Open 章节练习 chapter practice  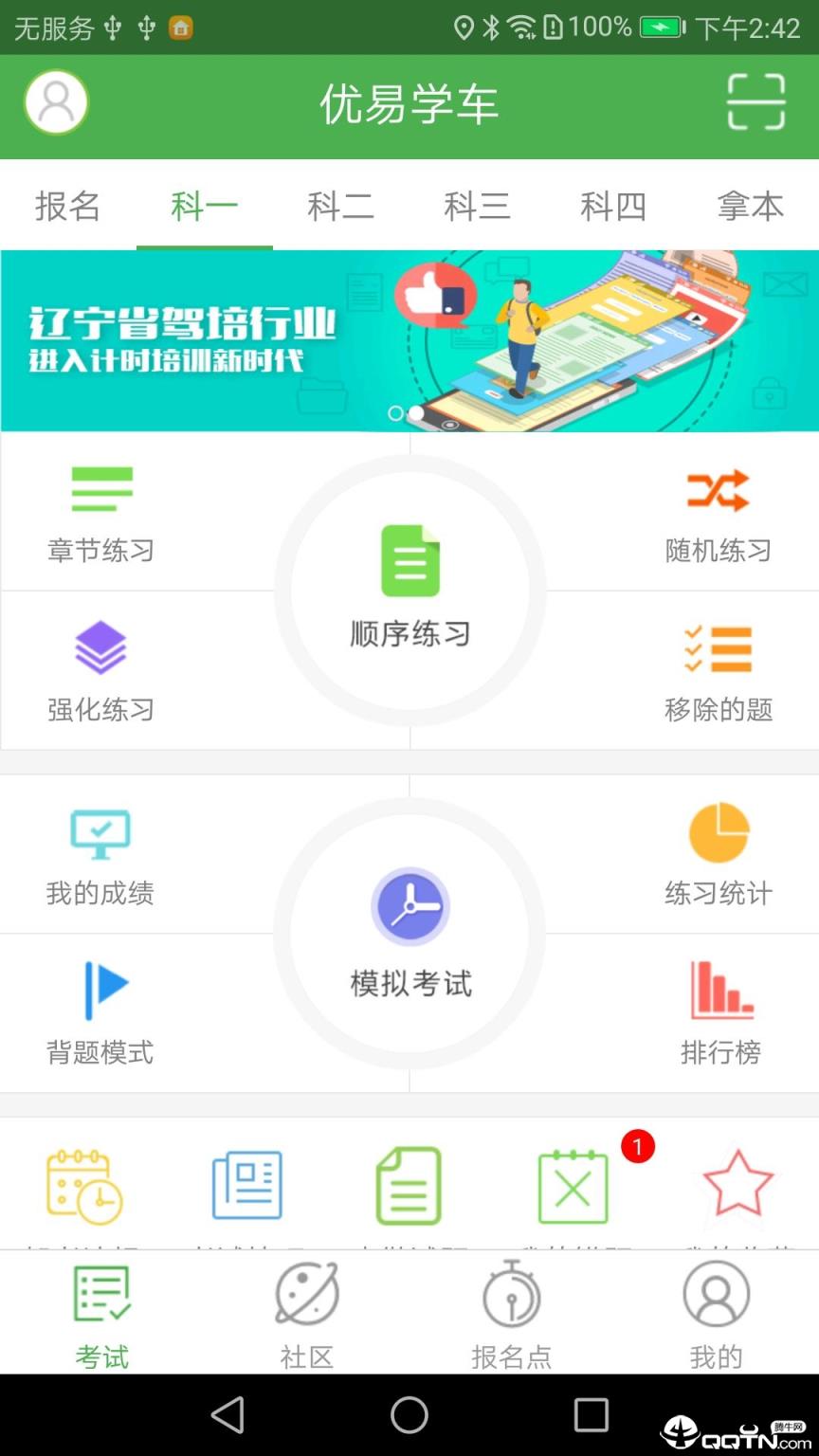point(100,512)
